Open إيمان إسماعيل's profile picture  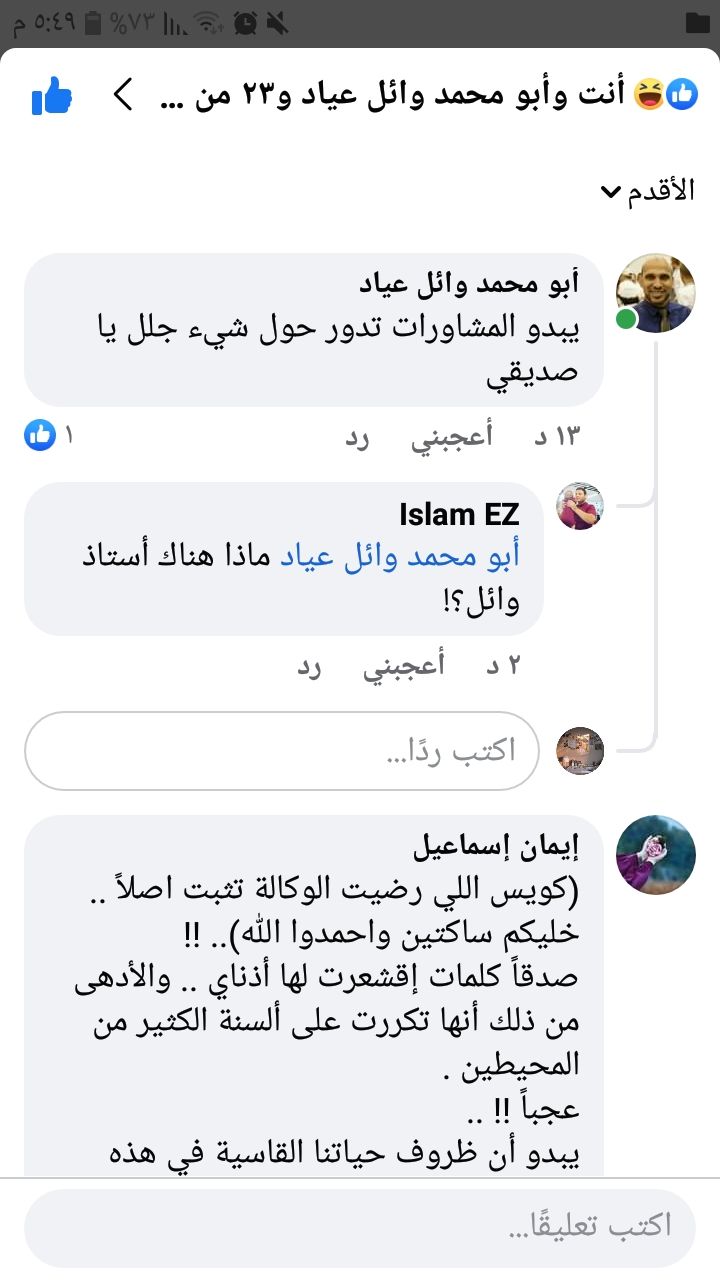(654, 853)
